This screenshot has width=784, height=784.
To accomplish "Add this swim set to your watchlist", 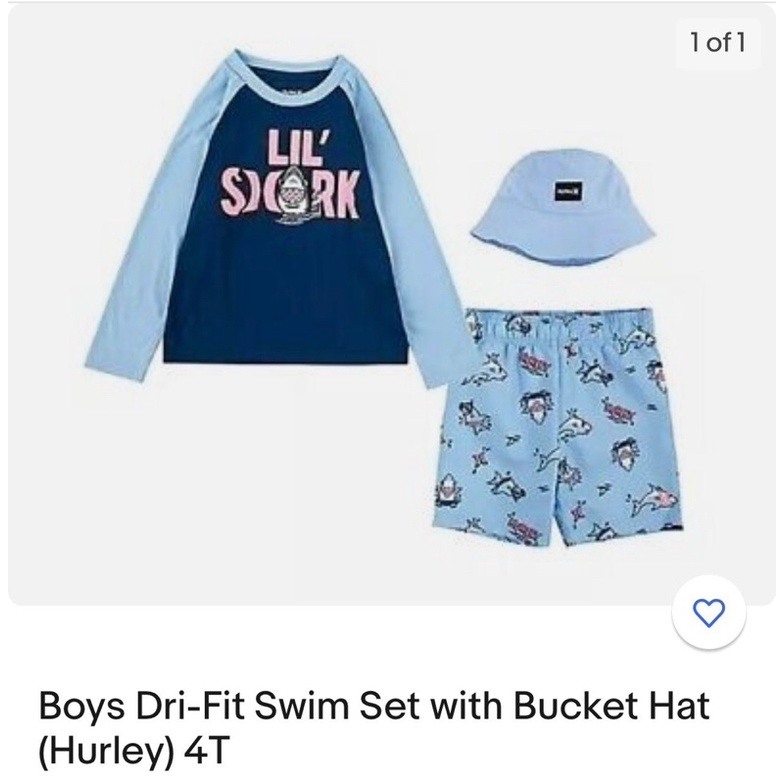I will point(708,615).
